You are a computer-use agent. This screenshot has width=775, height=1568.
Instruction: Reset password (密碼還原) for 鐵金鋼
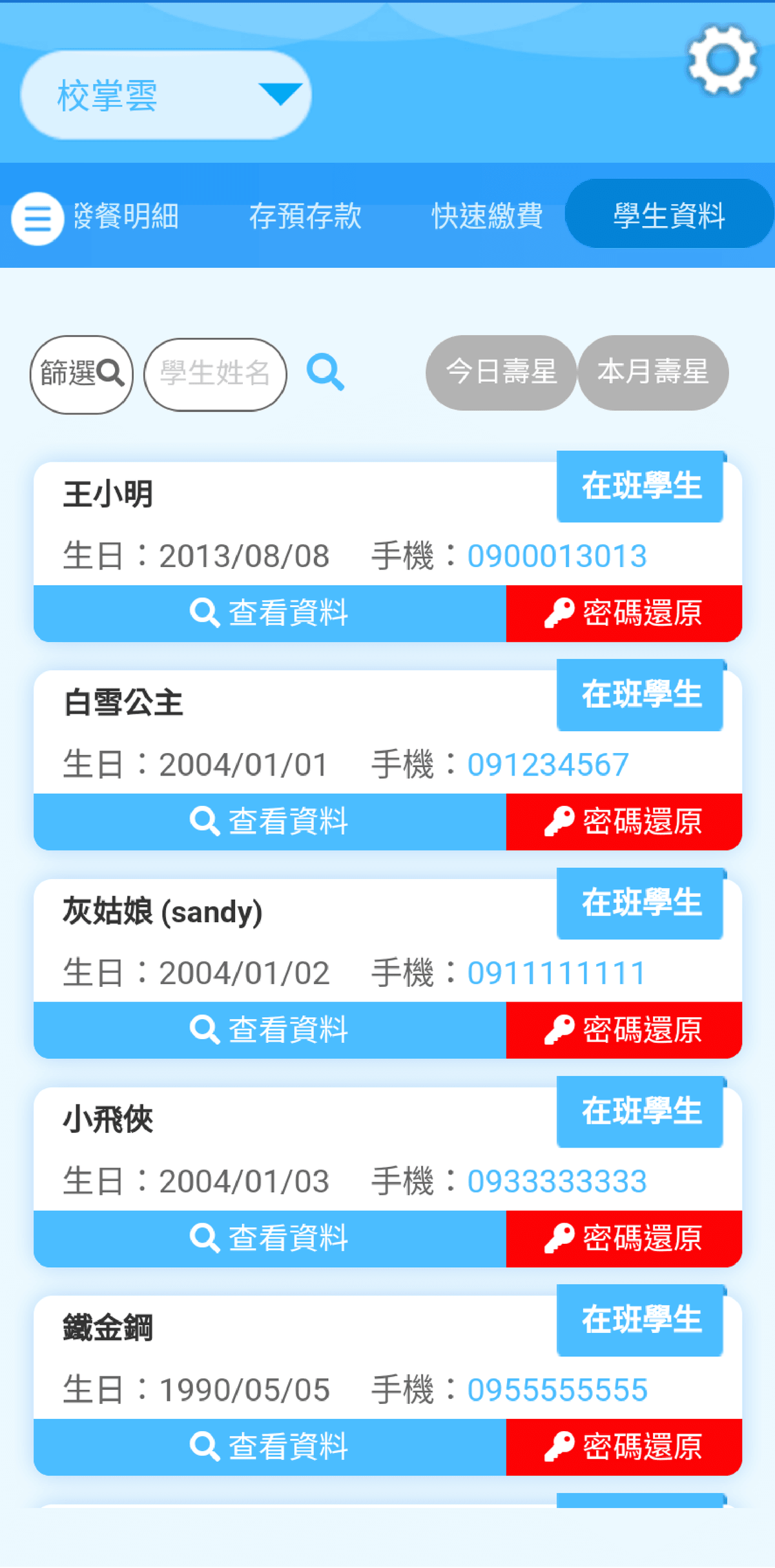624,1447
